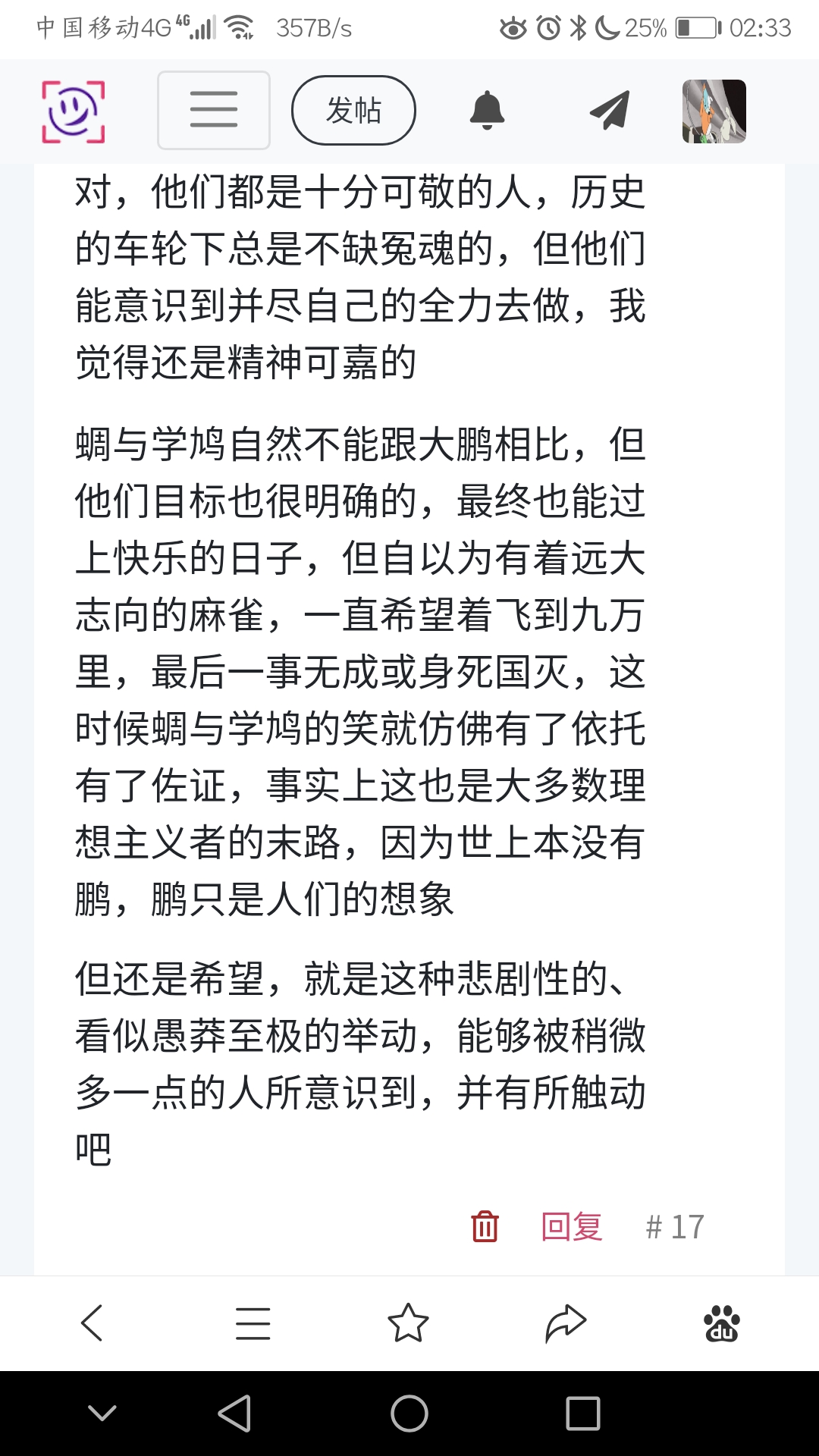Viewport: 819px width, 1456px height.
Task: Open the paper plane messages icon
Action: pyautogui.click(x=610, y=110)
